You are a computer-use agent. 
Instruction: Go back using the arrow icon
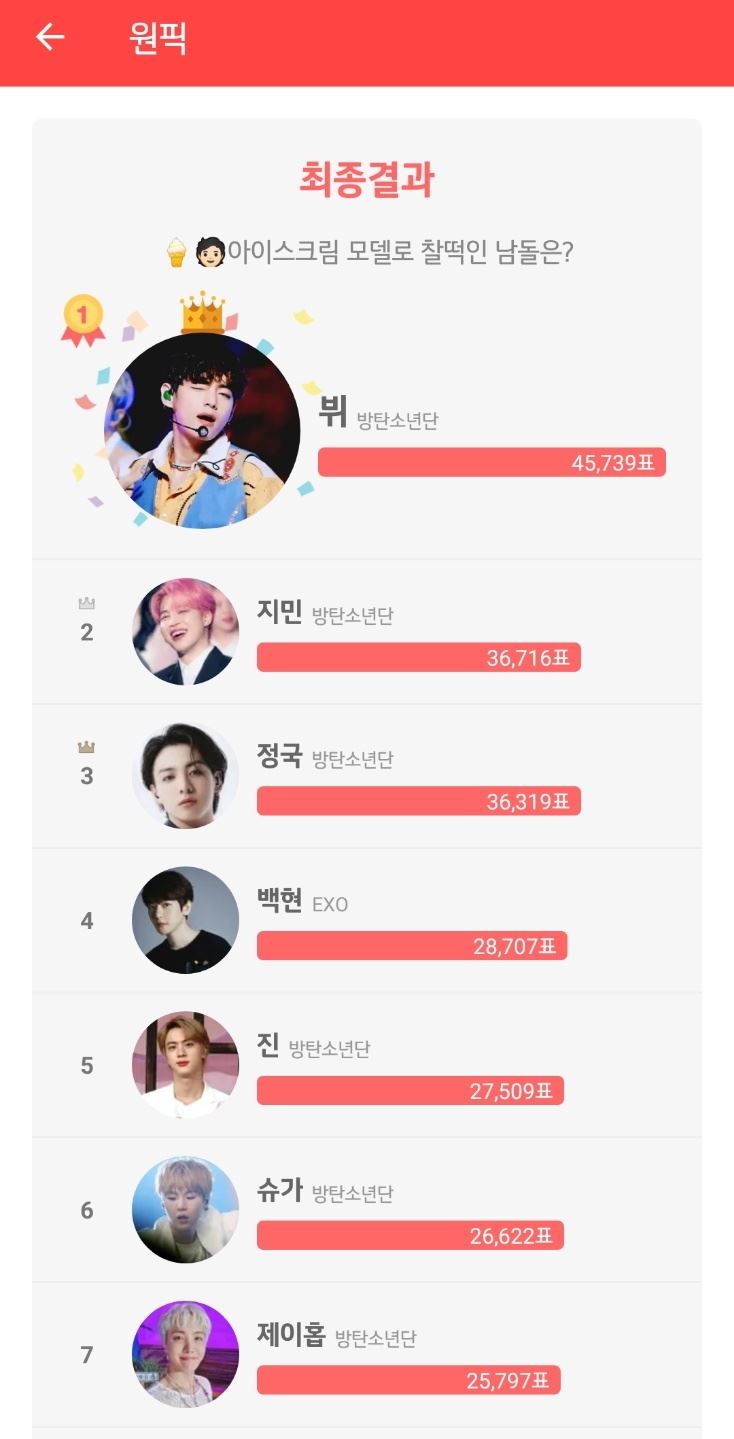pos(49,38)
